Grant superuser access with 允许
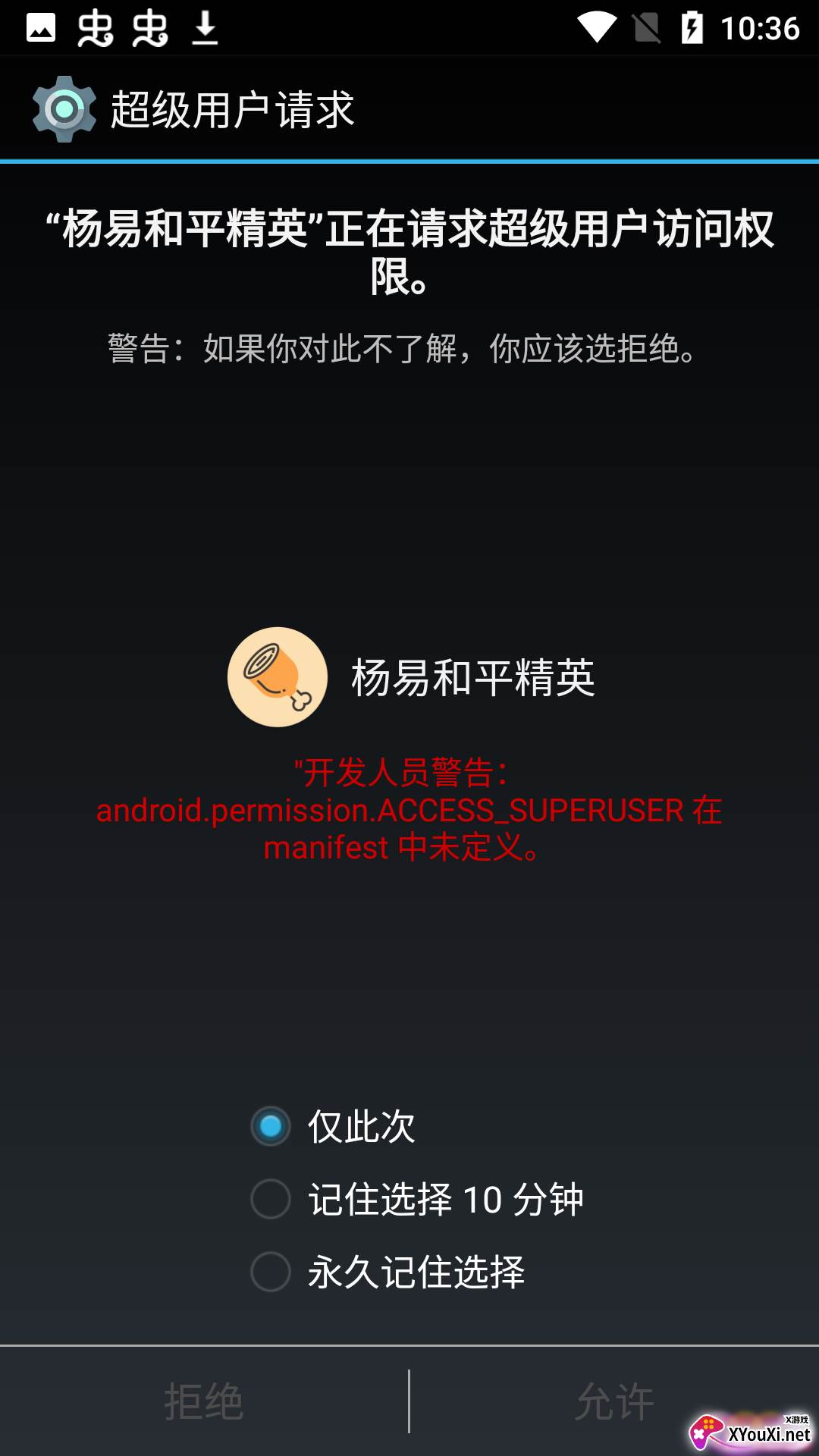This screenshot has width=819, height=1456. pyautogui.click(x=614, y=1401)
